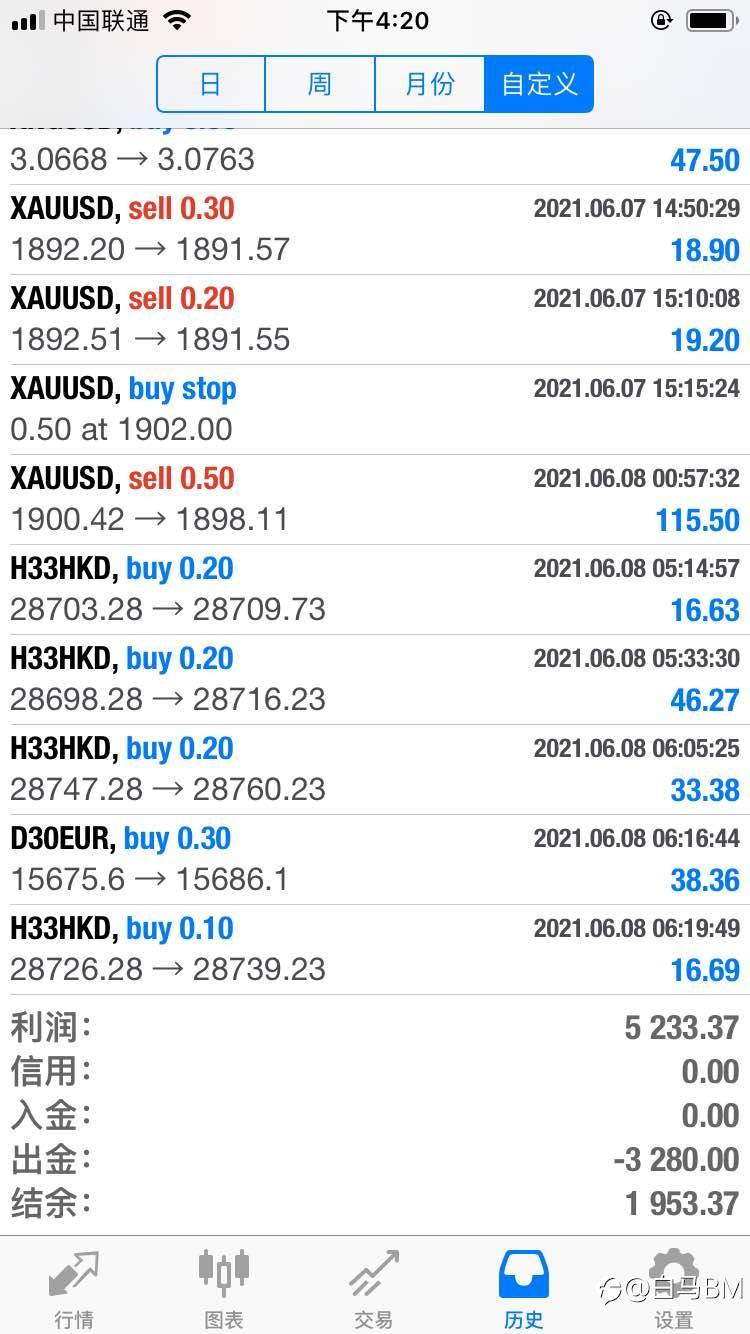Open XAUUSD sell 0.50 trade with 115.50 profit

coord(375,500)
